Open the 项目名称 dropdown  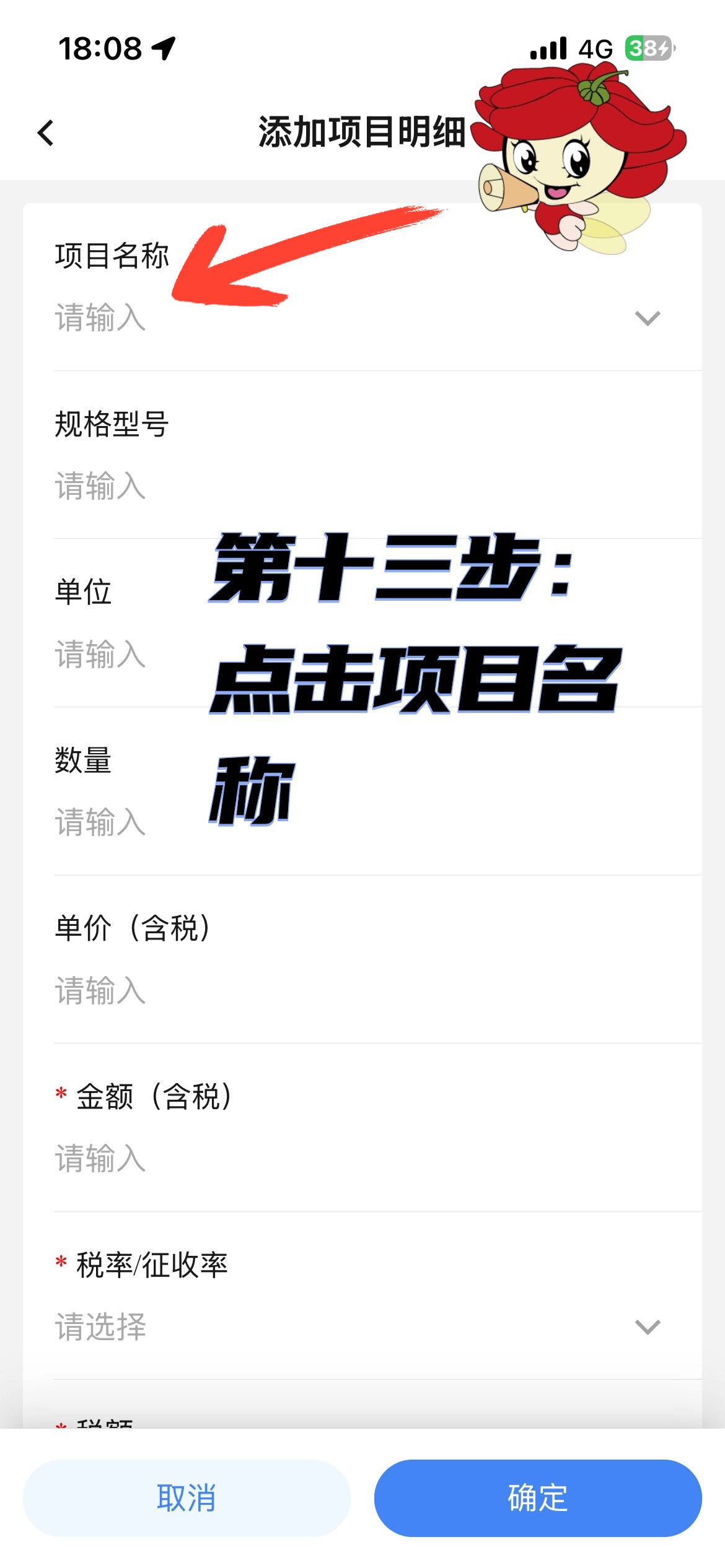pyautogui.click(x=647, y=318)
